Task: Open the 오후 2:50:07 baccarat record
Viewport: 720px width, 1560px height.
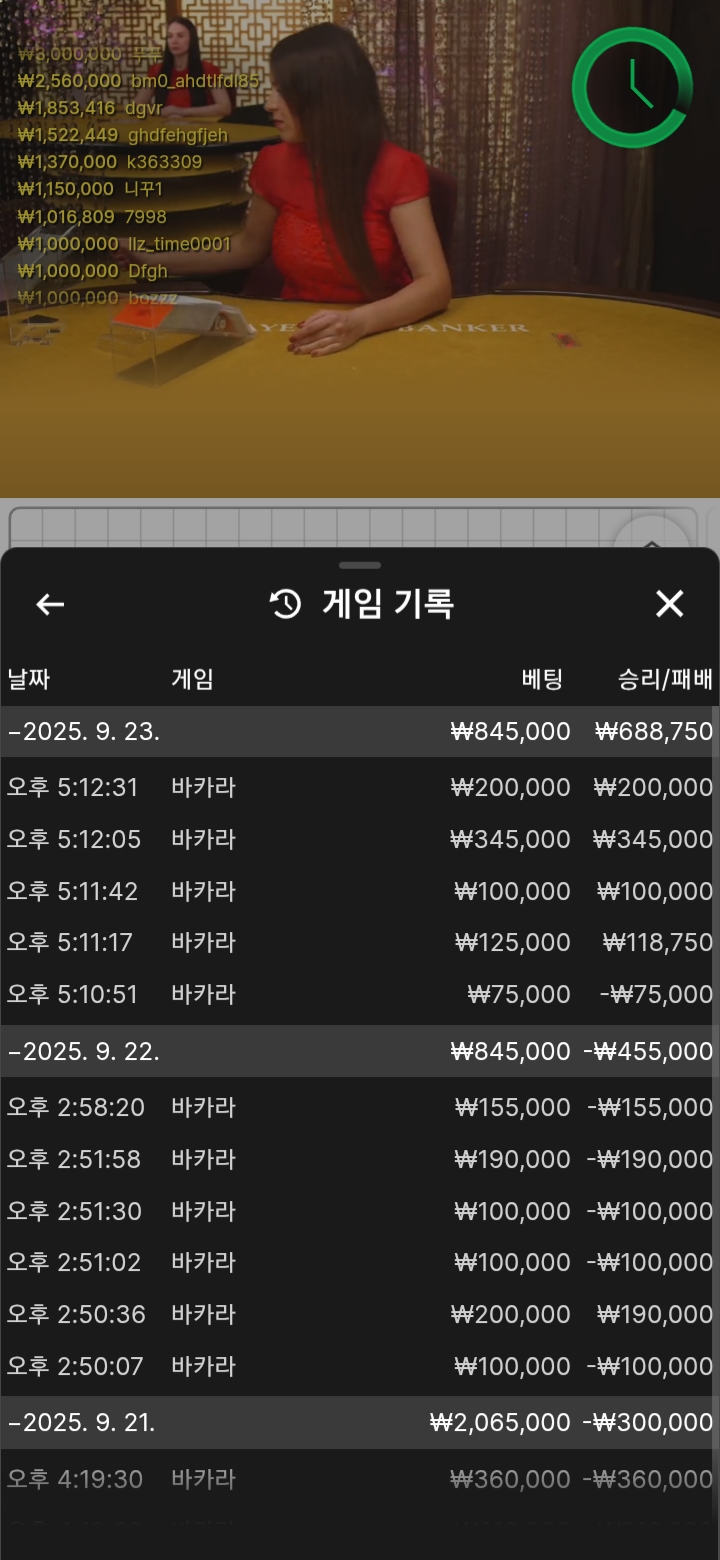Action: (x=359, y=1367)
